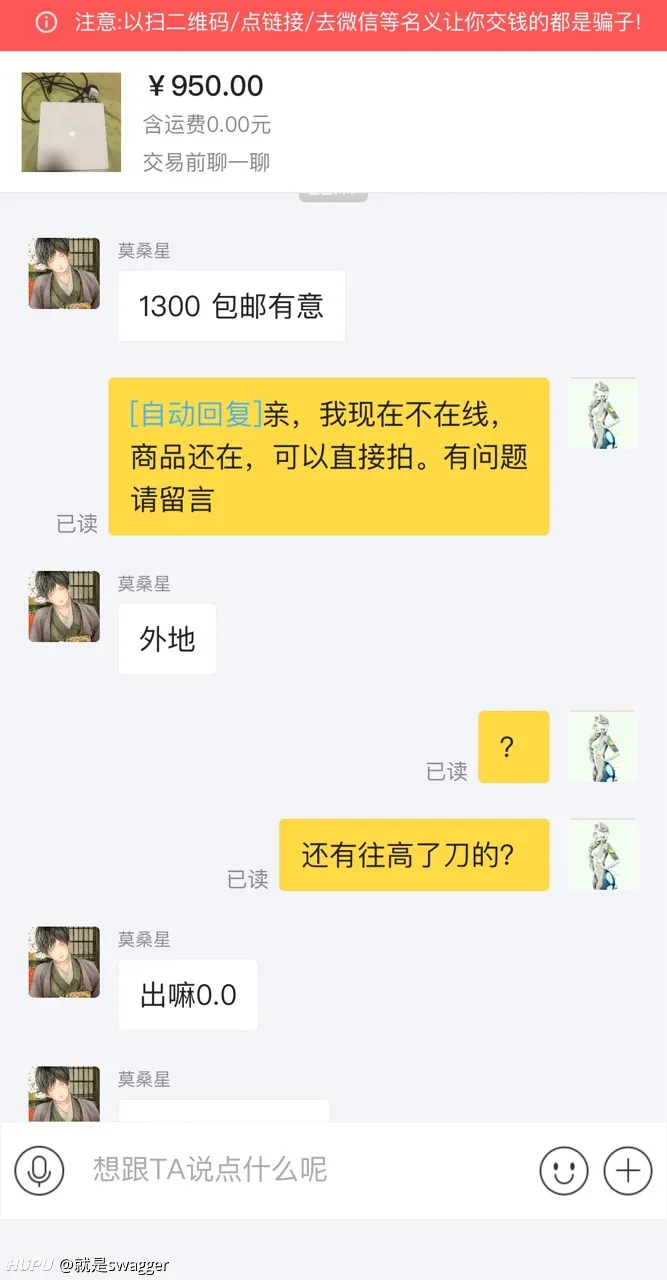Tap the voice input microphone icon
The width and height of the screenshot is (667, 1280).
pos(39,1170)
